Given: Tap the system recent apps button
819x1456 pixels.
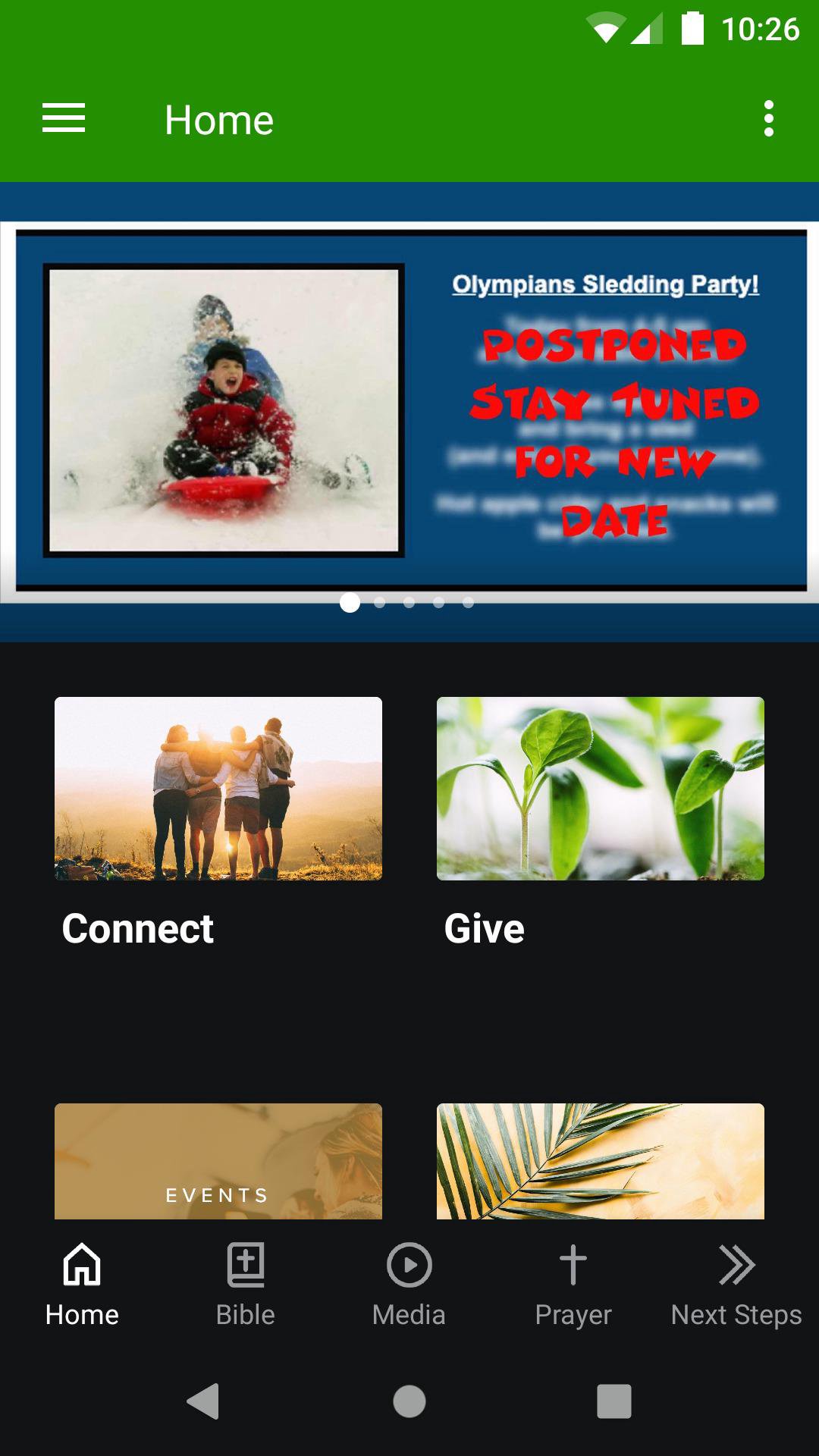Looking at the screenshot, I should (614, 1401).
